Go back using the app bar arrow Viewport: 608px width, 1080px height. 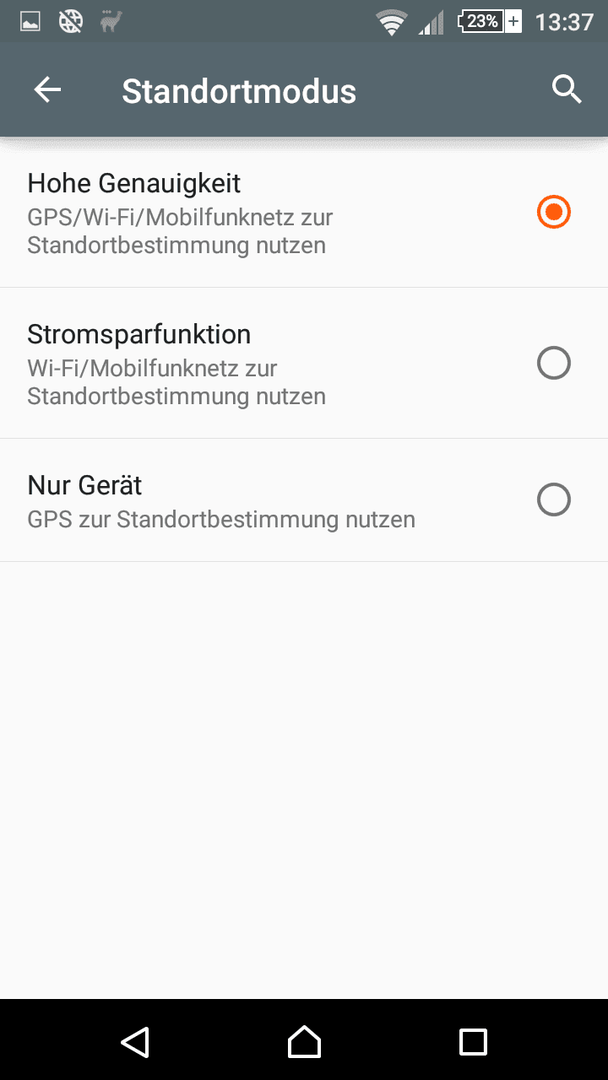[x=48, y=90]
